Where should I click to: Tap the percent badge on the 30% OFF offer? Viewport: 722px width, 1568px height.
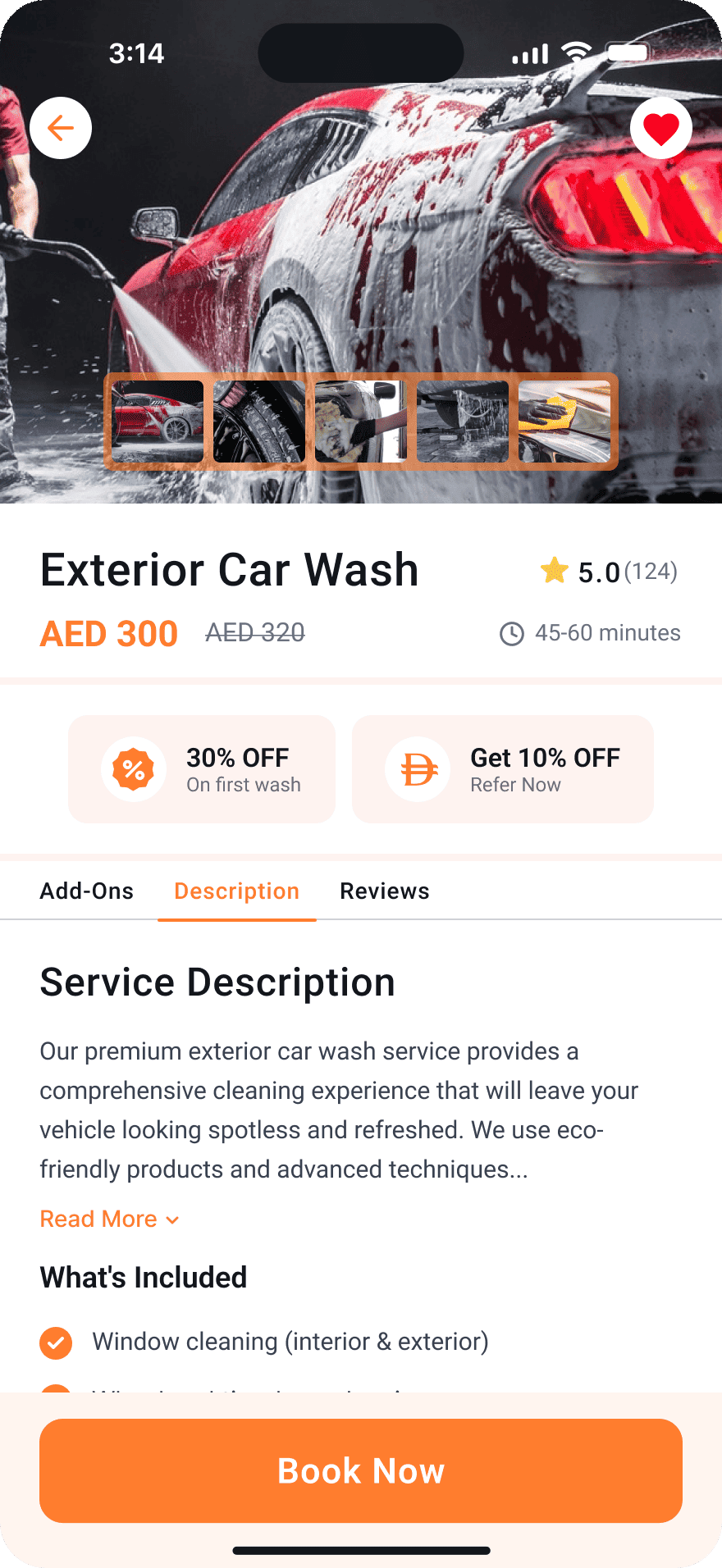tap(134, 768)
